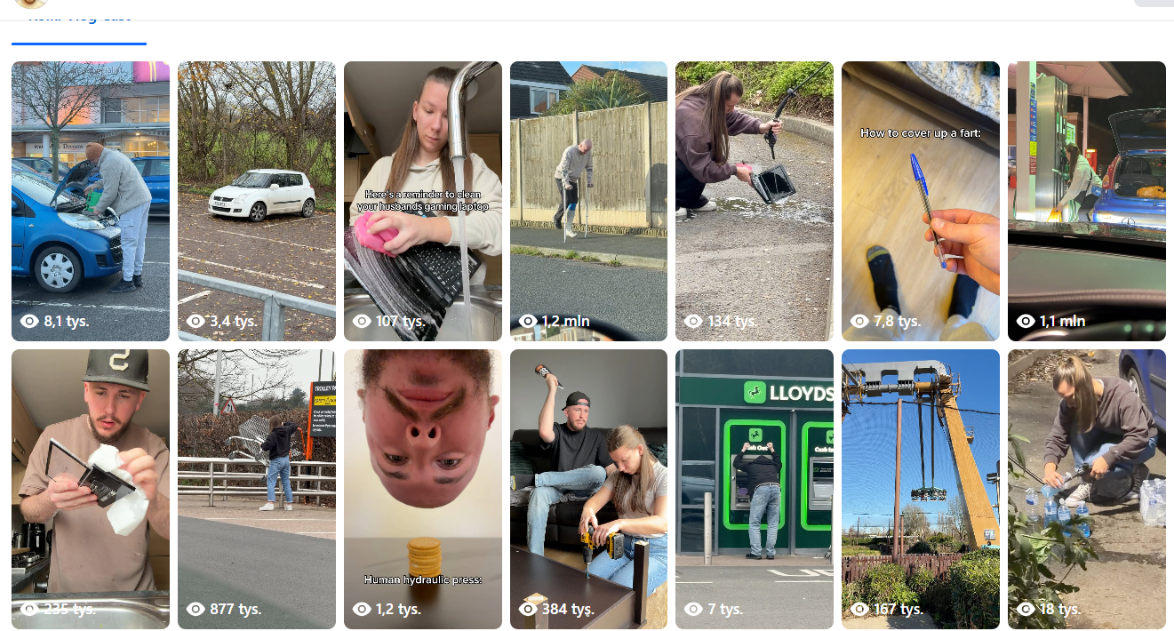Screen dimensions: 1174x631
Task: Watch the Lloyds cash machine video
Action: [x=754, y=488]
